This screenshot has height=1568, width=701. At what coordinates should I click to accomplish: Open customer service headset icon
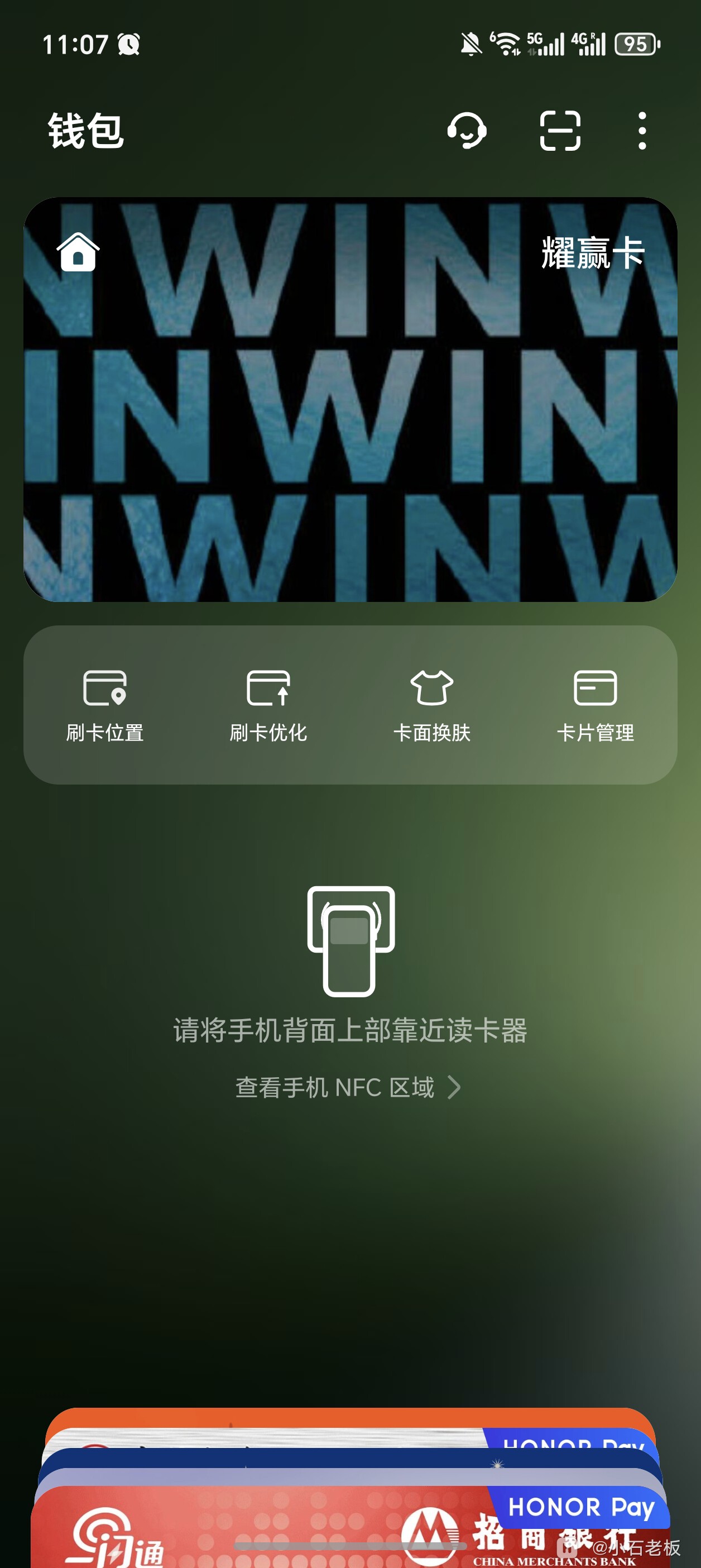click(x=467, y=130)
